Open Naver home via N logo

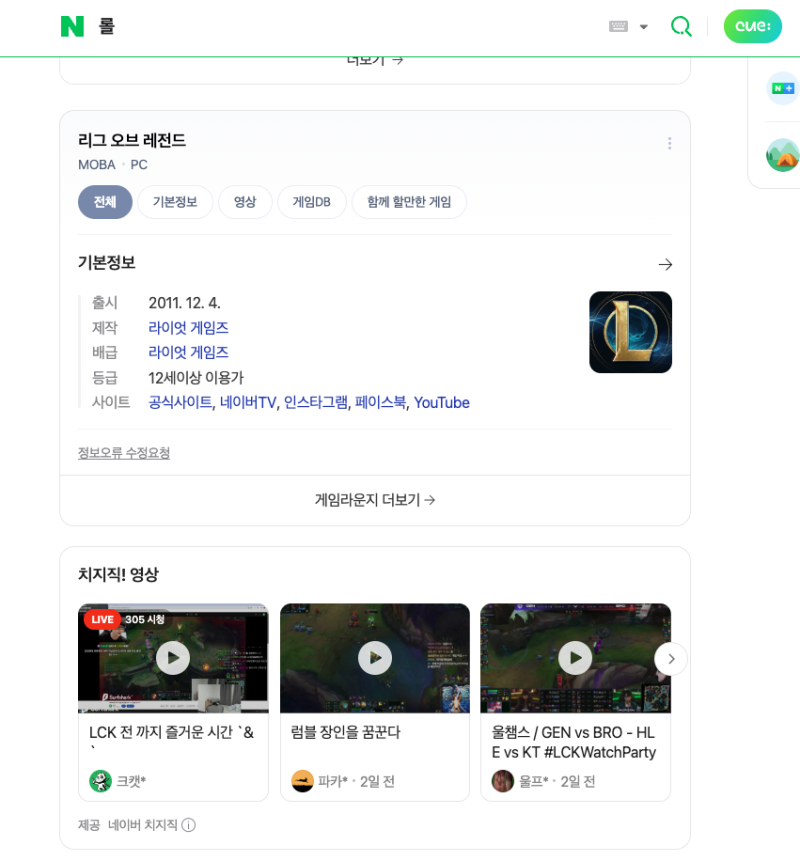[72, 27]
